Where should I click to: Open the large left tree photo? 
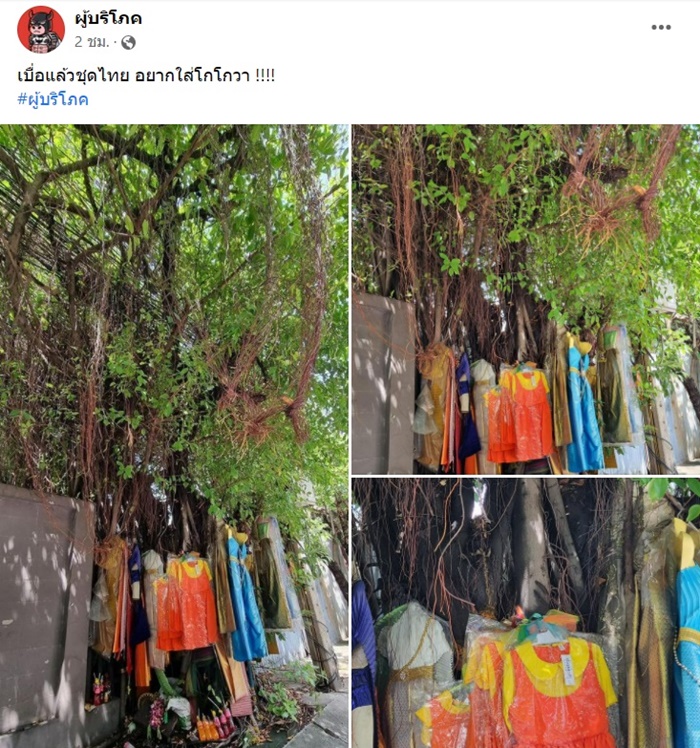(174, 435)
